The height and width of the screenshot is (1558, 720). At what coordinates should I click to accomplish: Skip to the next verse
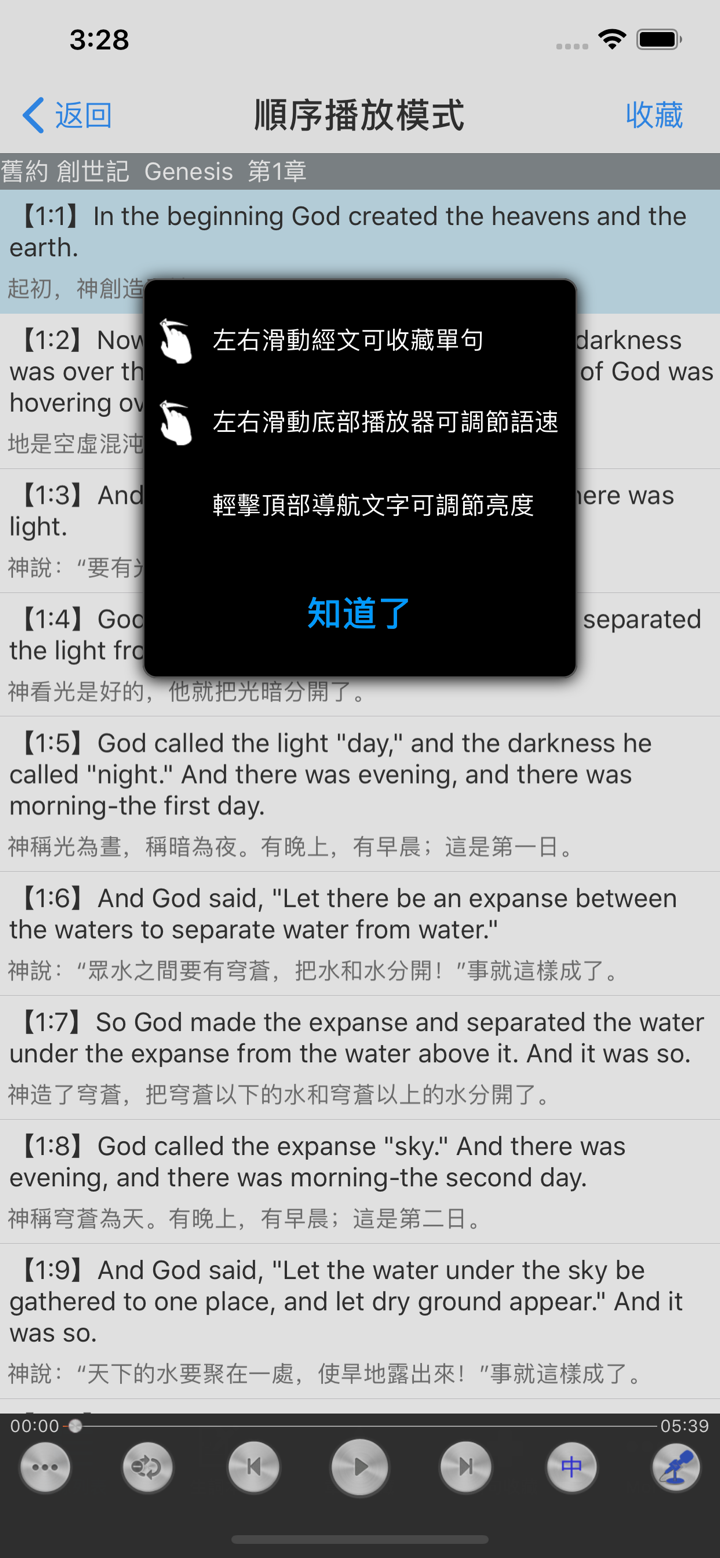click(x=465, y=1466)
